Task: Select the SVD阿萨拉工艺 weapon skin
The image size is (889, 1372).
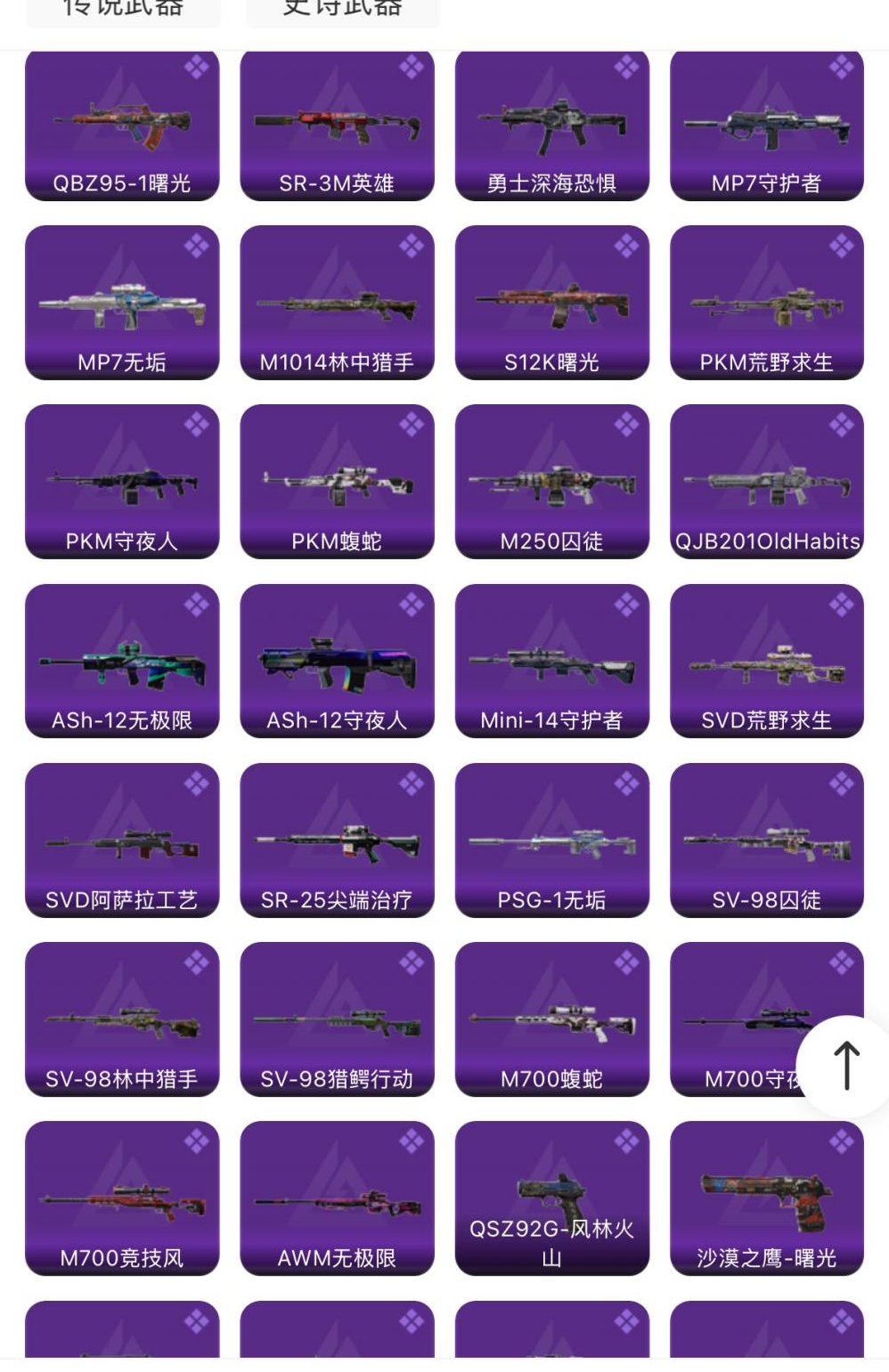Action: tap(122, 840)
